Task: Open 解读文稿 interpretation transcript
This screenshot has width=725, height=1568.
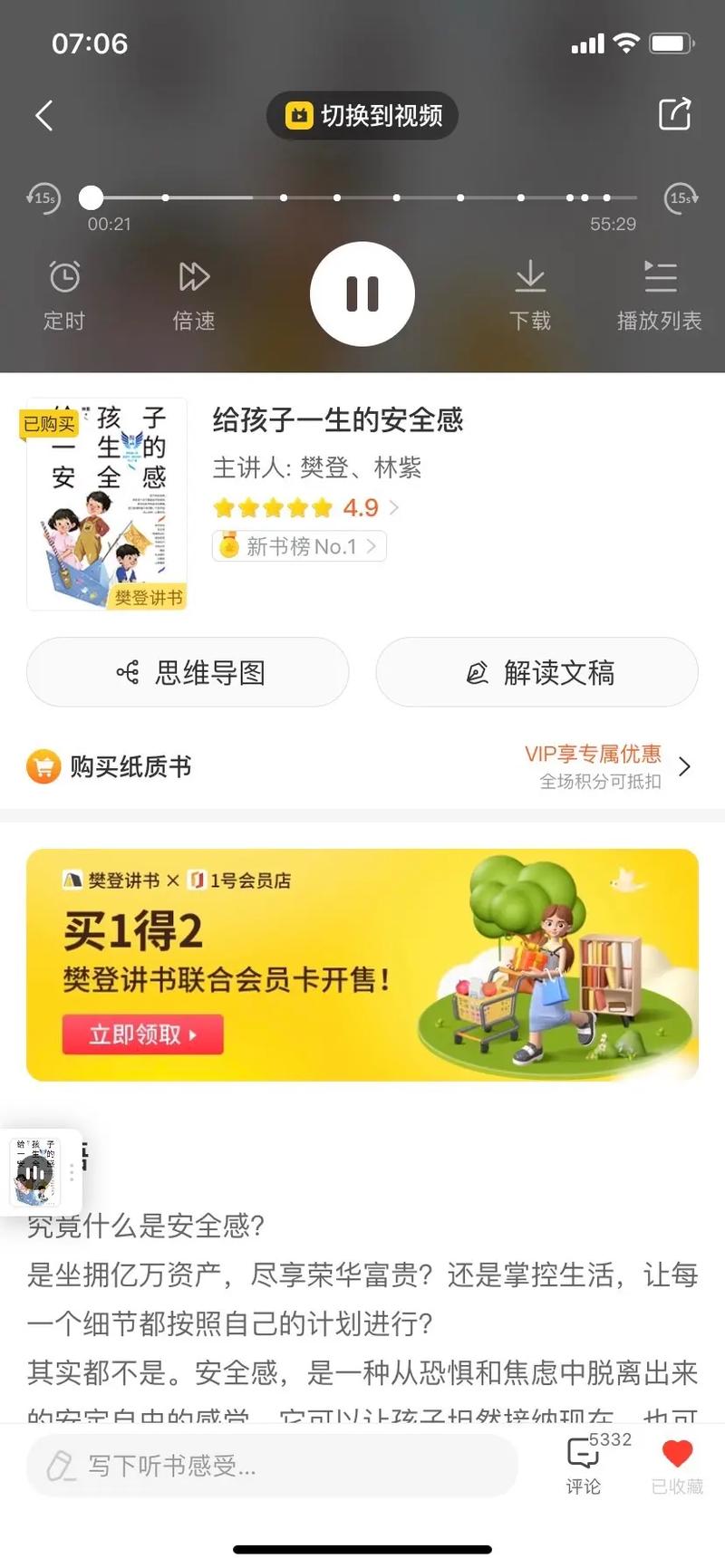Action: pyautogui.click(x=536, y=672)
